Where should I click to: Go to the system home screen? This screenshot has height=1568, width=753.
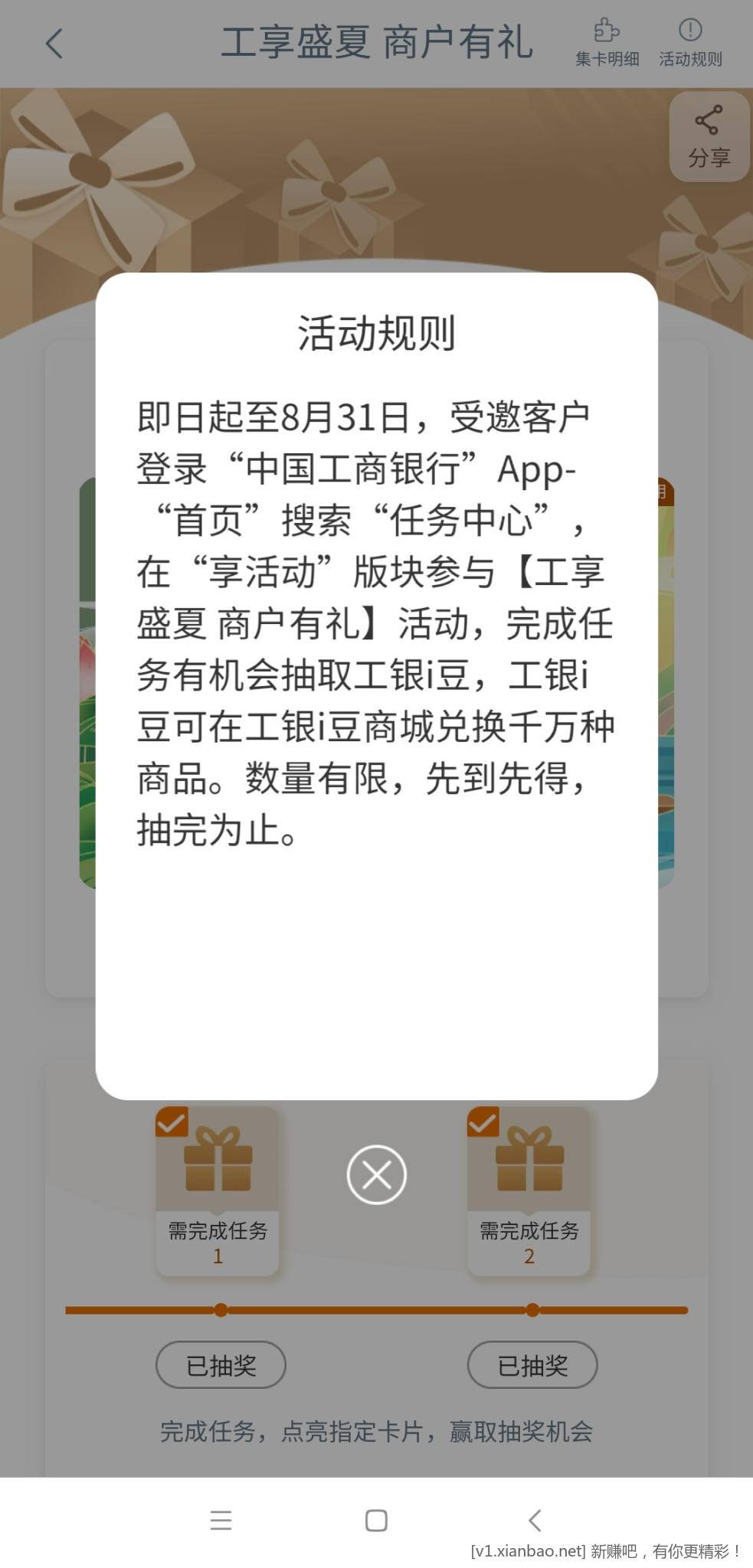376,1520
